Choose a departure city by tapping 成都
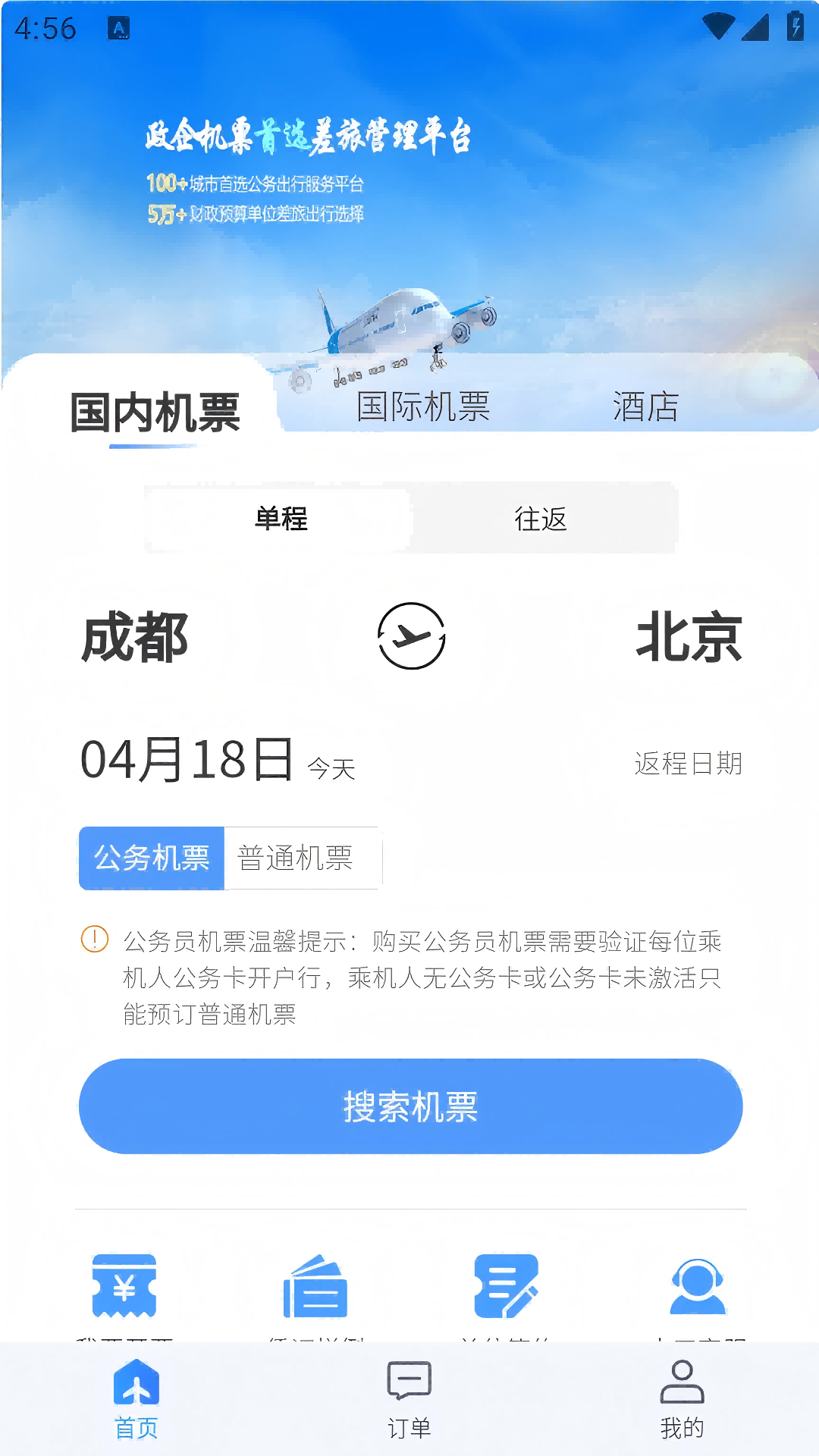 click(134, 638)
